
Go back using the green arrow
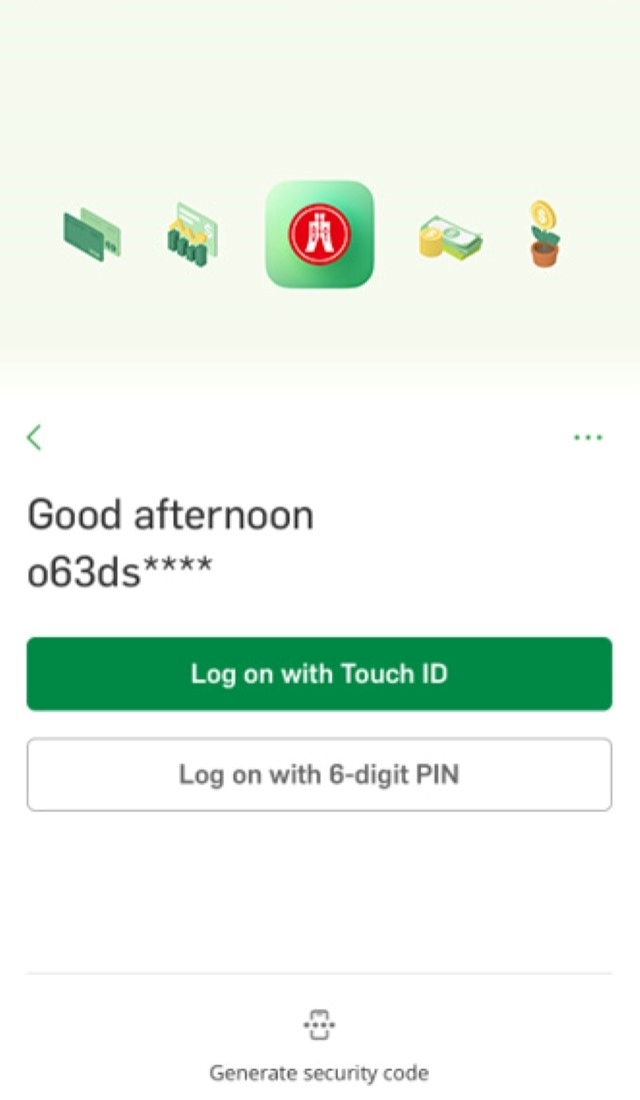pyautogui.click(x=35, y=437)
